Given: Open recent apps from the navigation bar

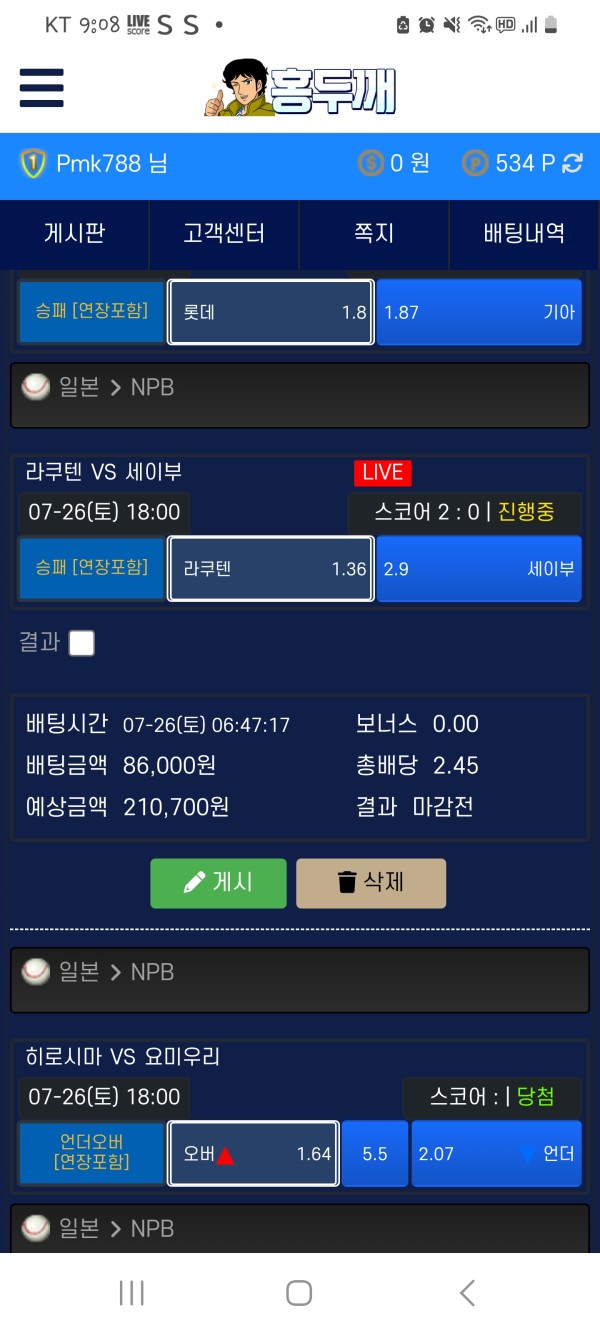Looking at the screenshot, I should tap(132, 1293).
